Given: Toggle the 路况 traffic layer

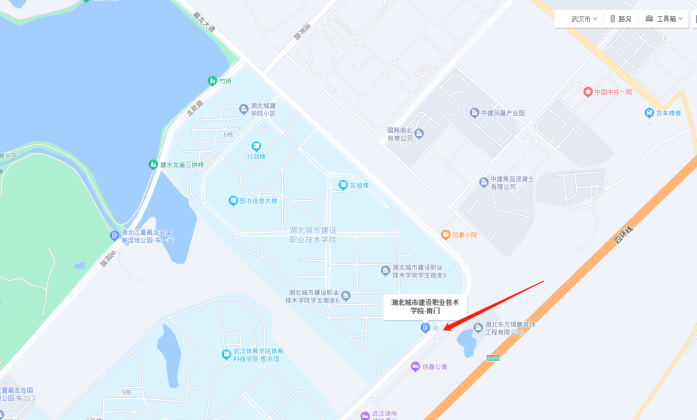Looking at the screenshot, I should pos(620,18).
